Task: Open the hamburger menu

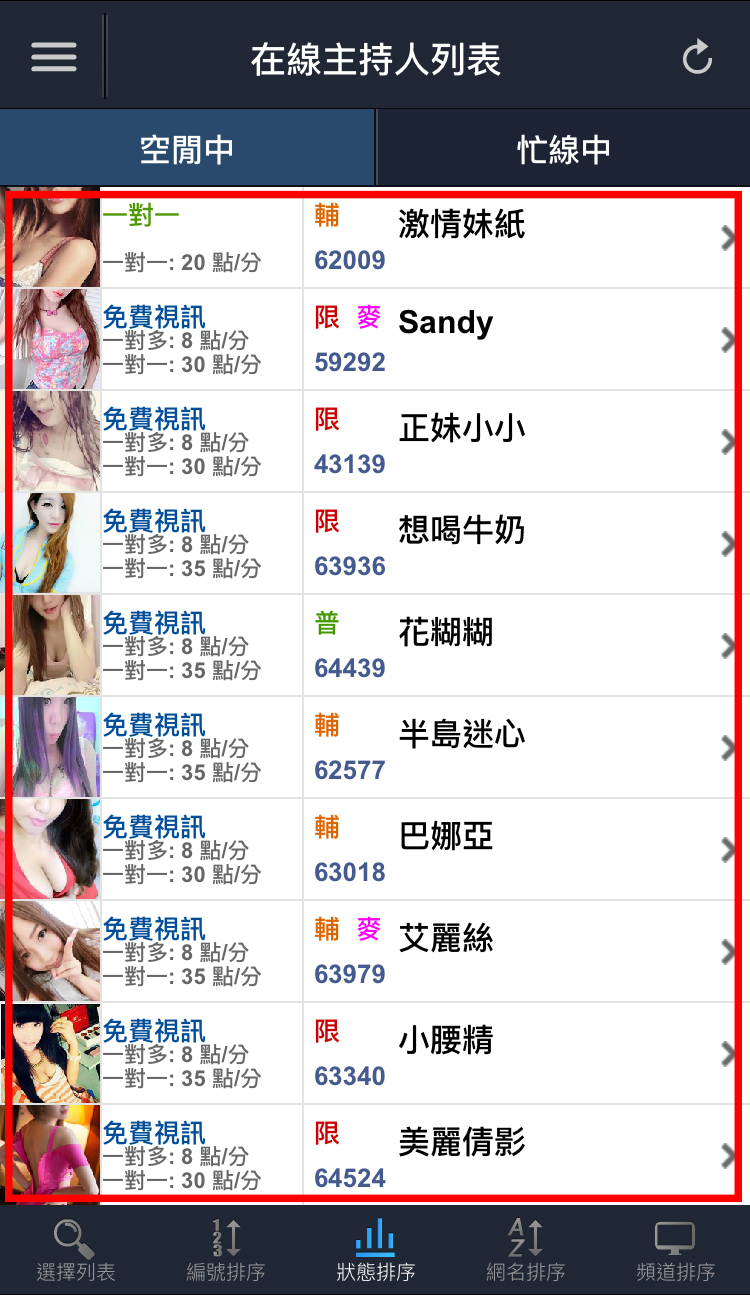Action: click(53, 56)
